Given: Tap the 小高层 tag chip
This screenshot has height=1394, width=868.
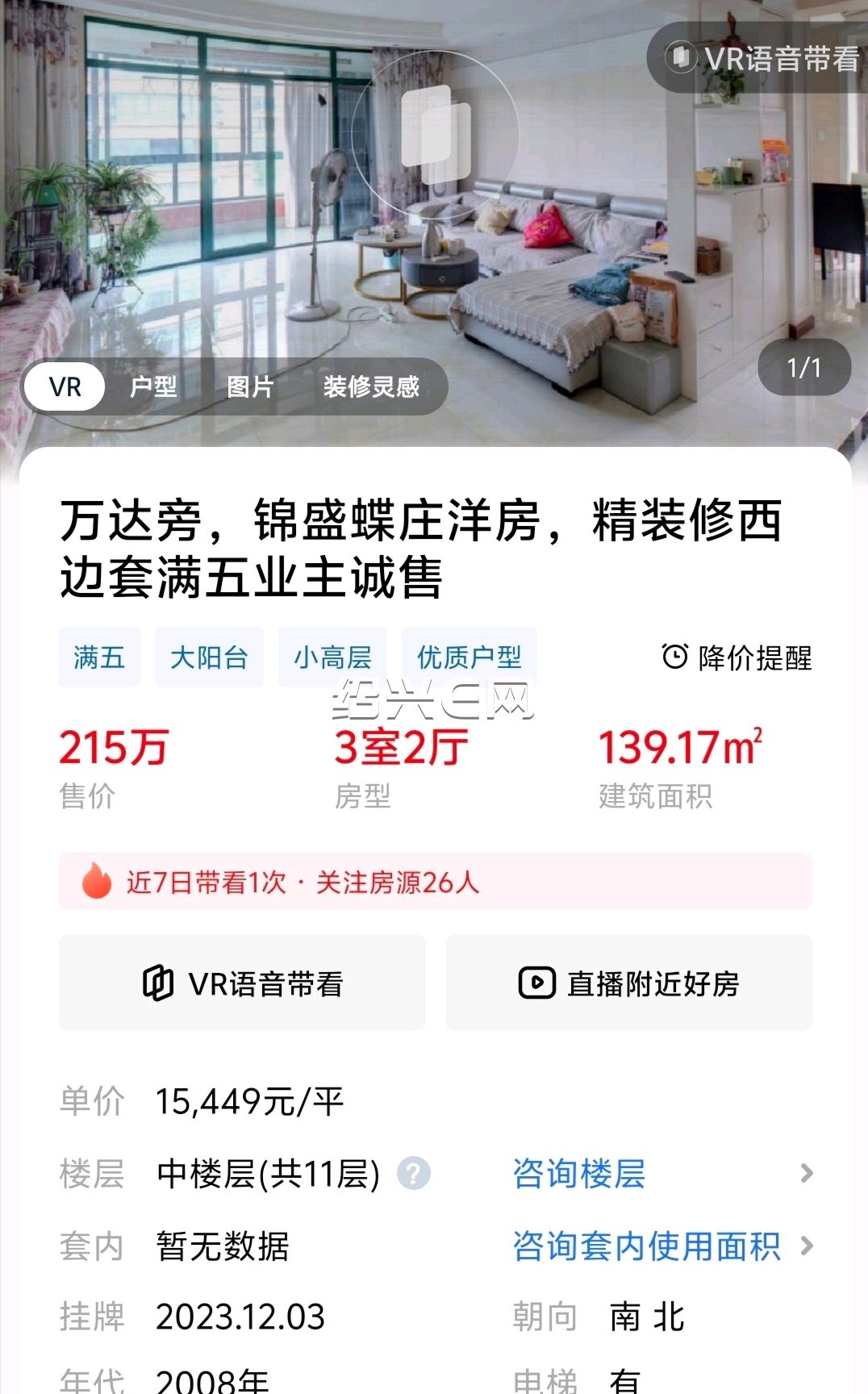Looking at the screenshot, I should [332, 657].
